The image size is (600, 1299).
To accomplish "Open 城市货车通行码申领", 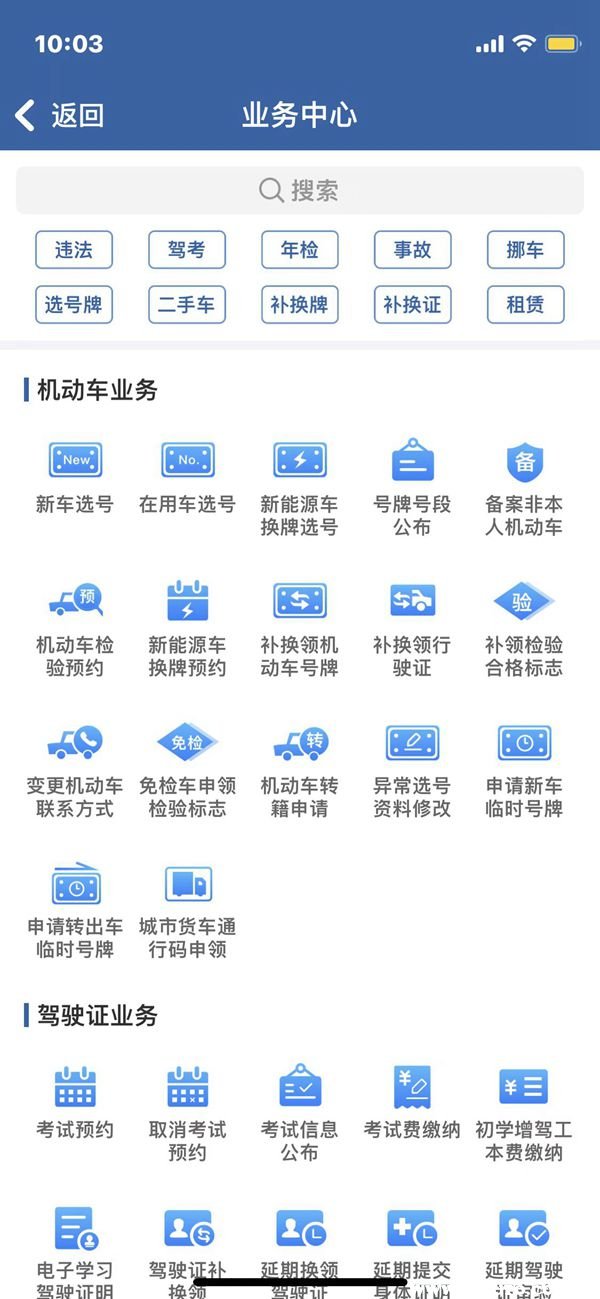I will click(x=187, y=908).
